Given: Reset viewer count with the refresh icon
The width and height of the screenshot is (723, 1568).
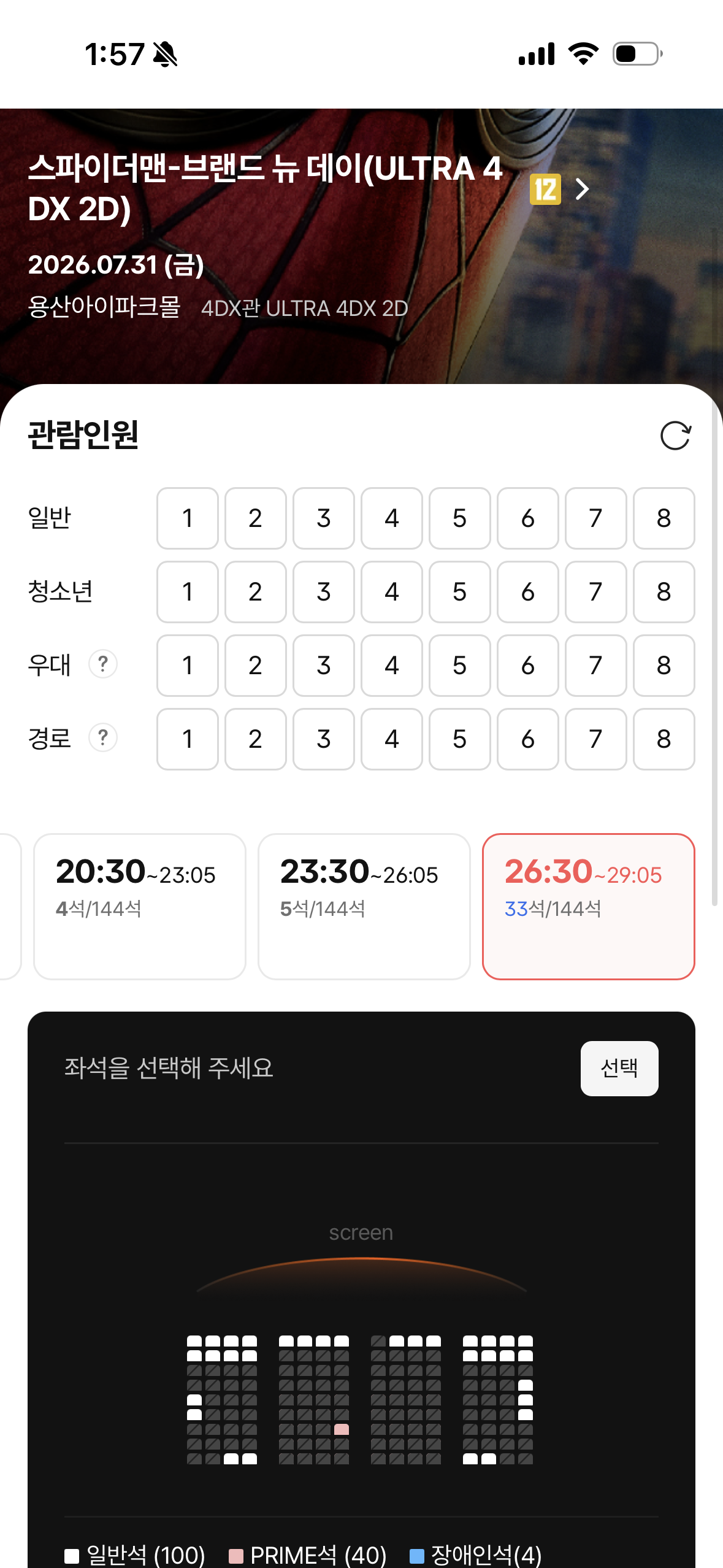Looking at the screenshot, I should pyautogui.click(x=676, y=436).
